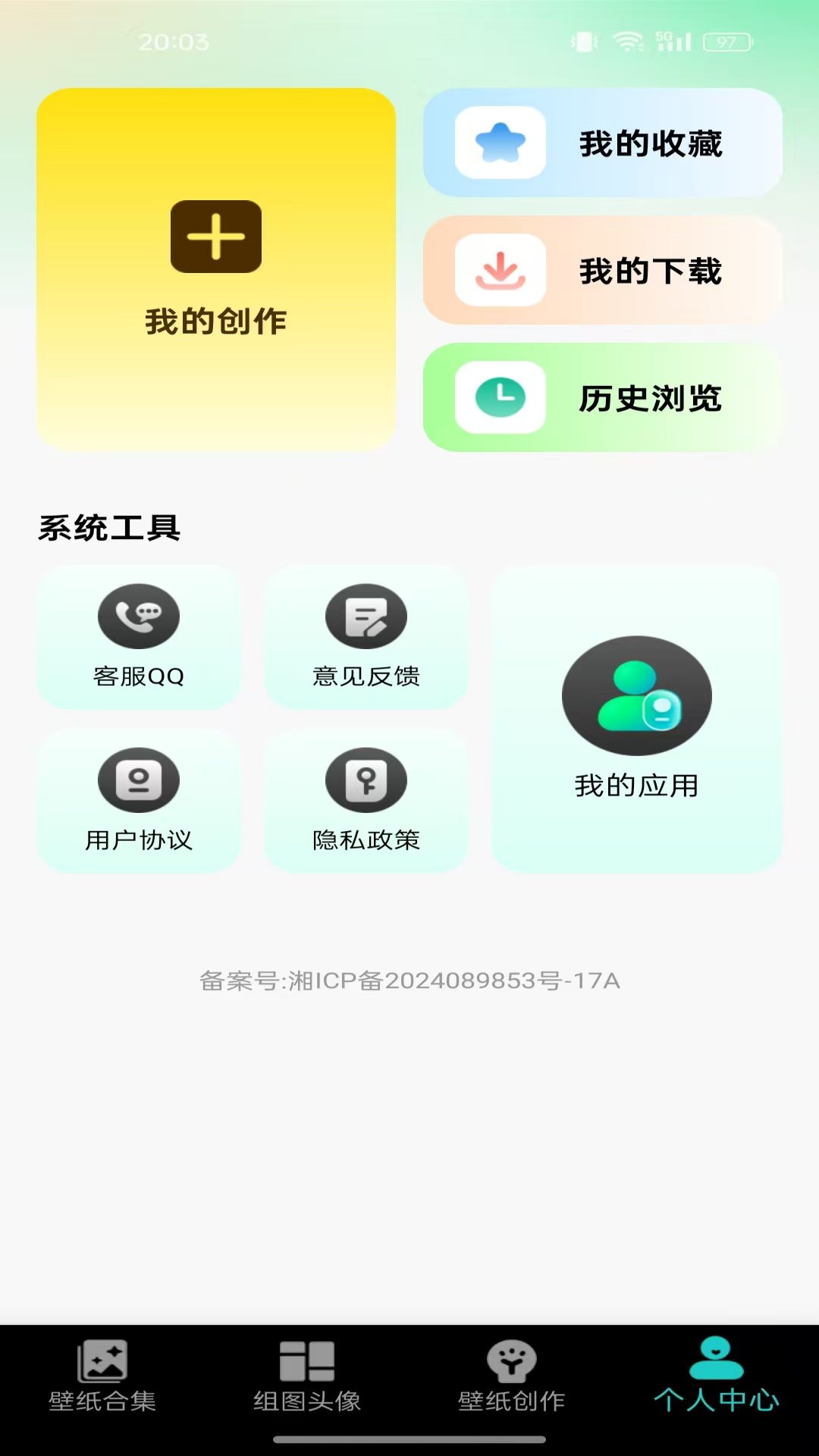Click the phone icon for 客服QQ

pos(138,617)
